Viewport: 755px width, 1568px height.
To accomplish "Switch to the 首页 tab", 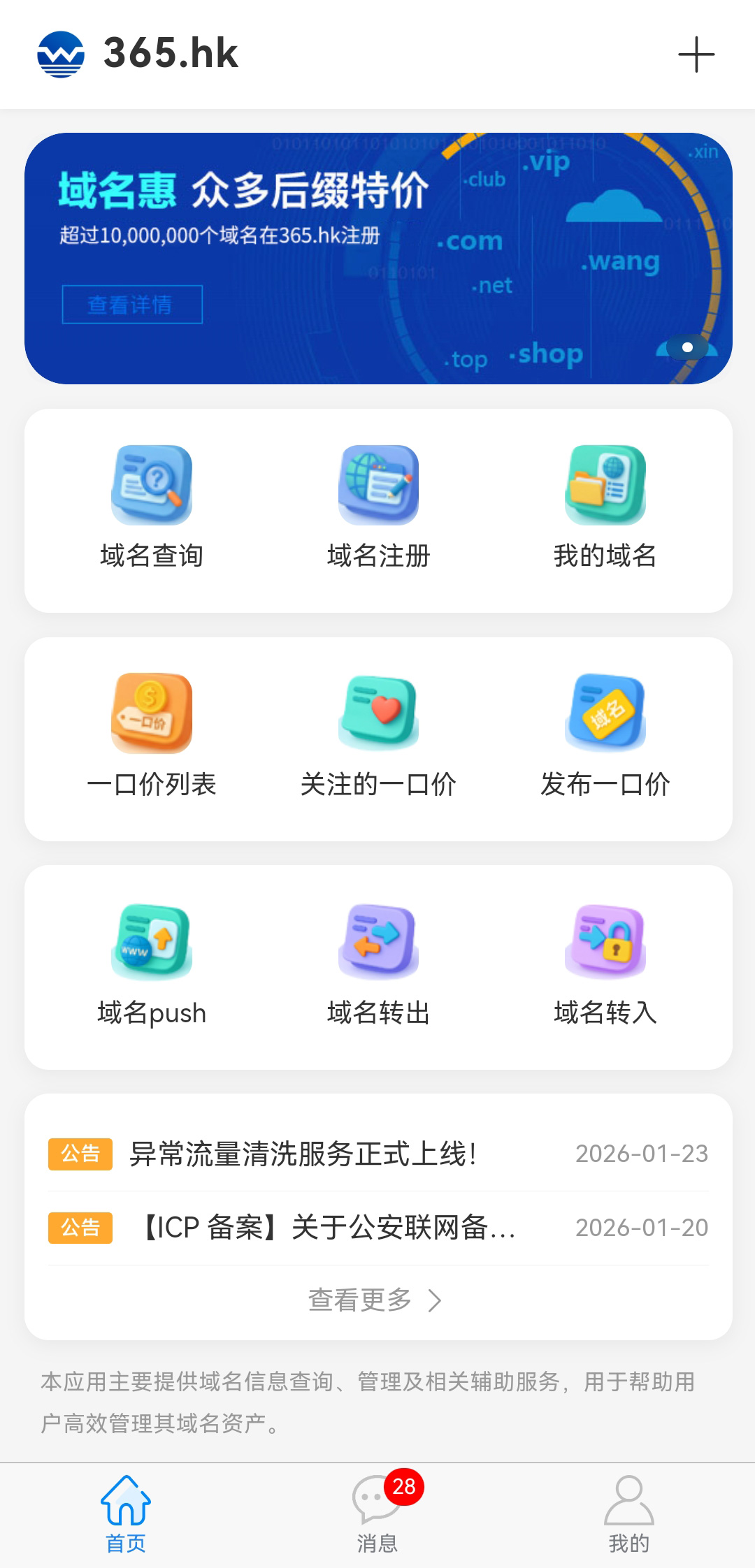I will [x=126, y=1513].
